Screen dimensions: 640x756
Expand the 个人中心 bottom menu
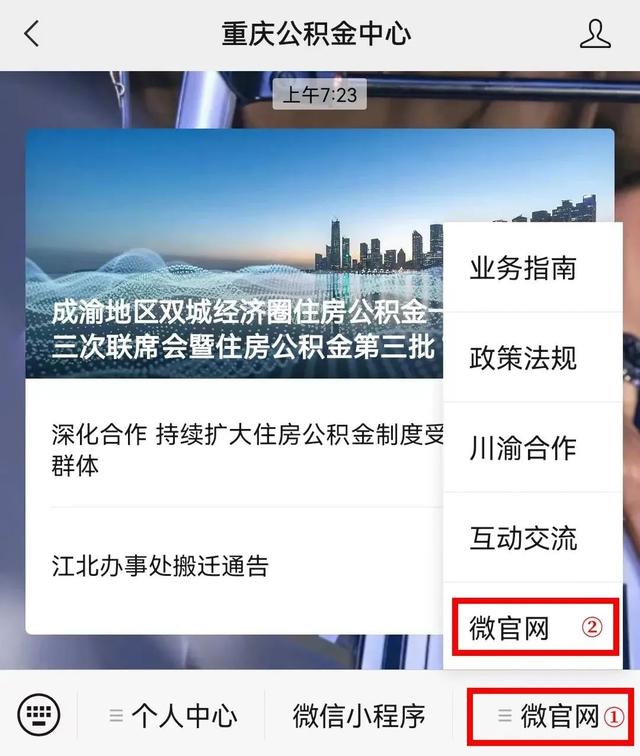(173, 716)
